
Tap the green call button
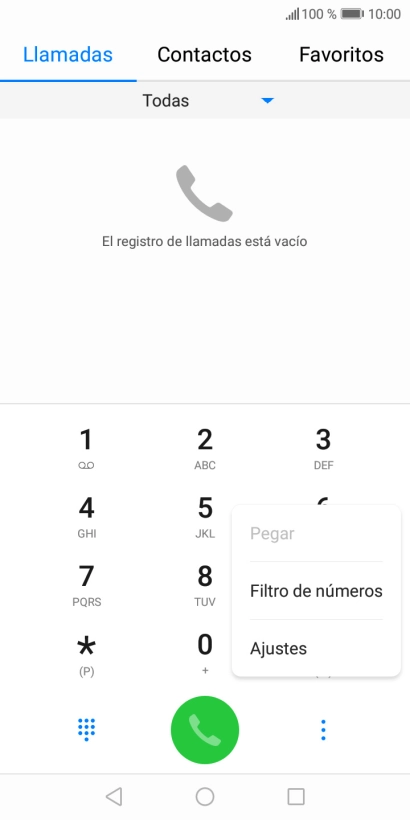coord(205,730)
